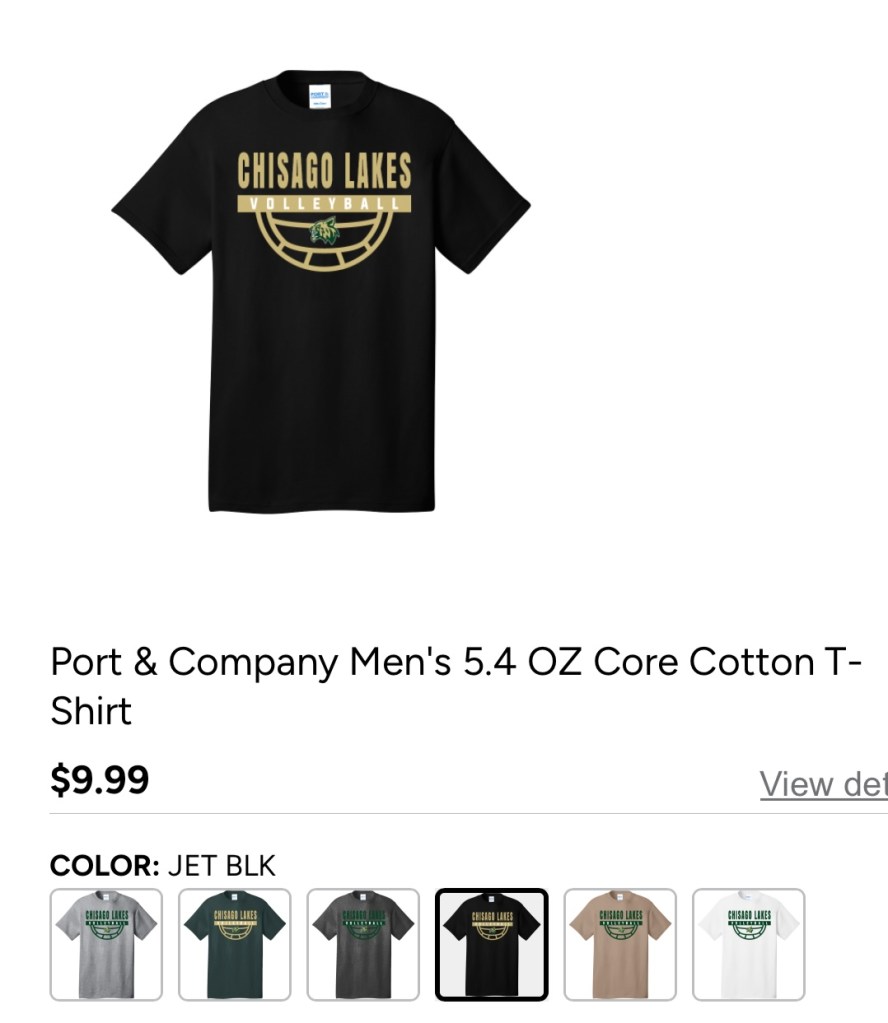888x1023 pixels.
Task: Pick the white shirt color swatch
Action: [x=748, y=944]
